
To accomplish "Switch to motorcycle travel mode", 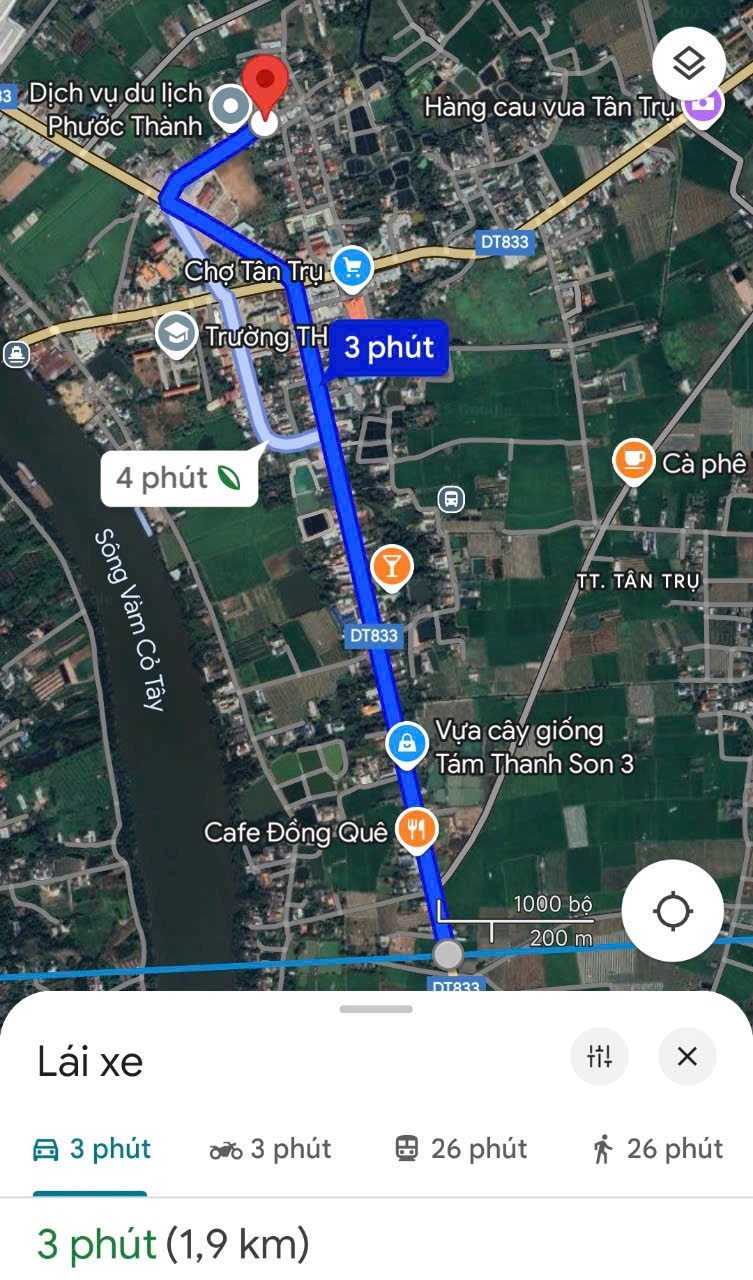I will tap(270, 1149).
